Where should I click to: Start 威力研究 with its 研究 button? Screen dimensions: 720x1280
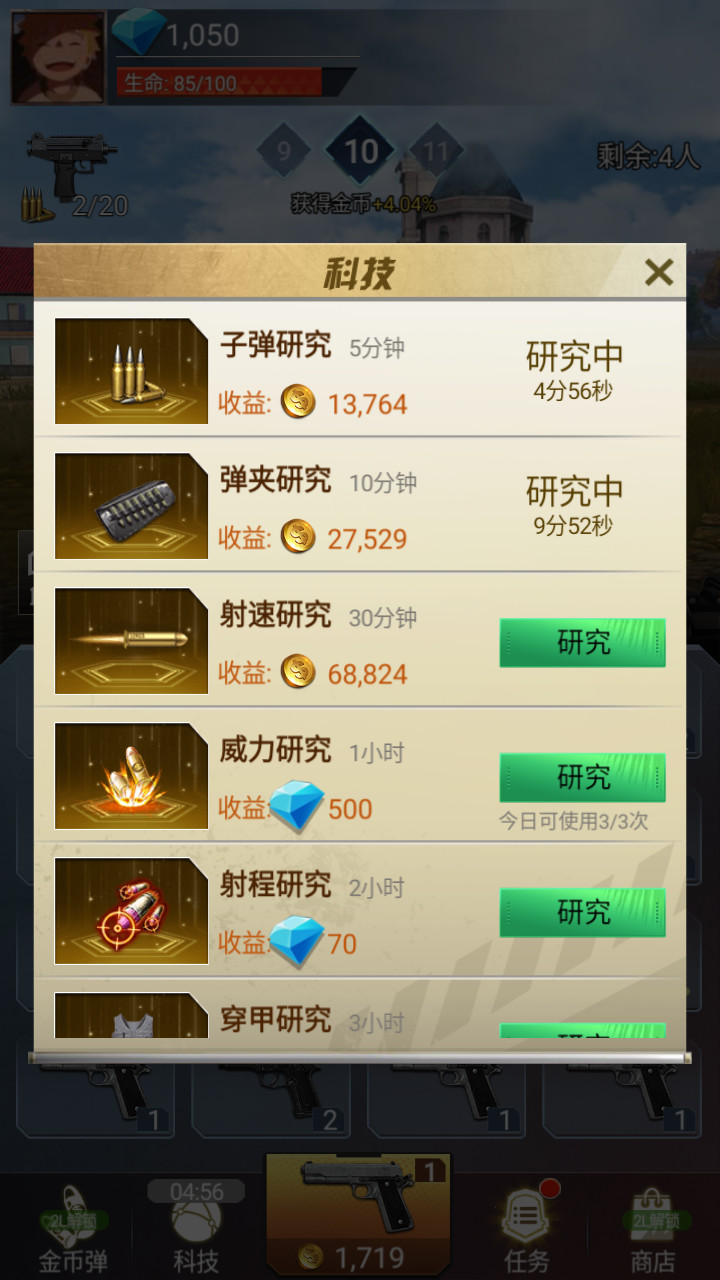pyautogui.click(x=582, y=777)
